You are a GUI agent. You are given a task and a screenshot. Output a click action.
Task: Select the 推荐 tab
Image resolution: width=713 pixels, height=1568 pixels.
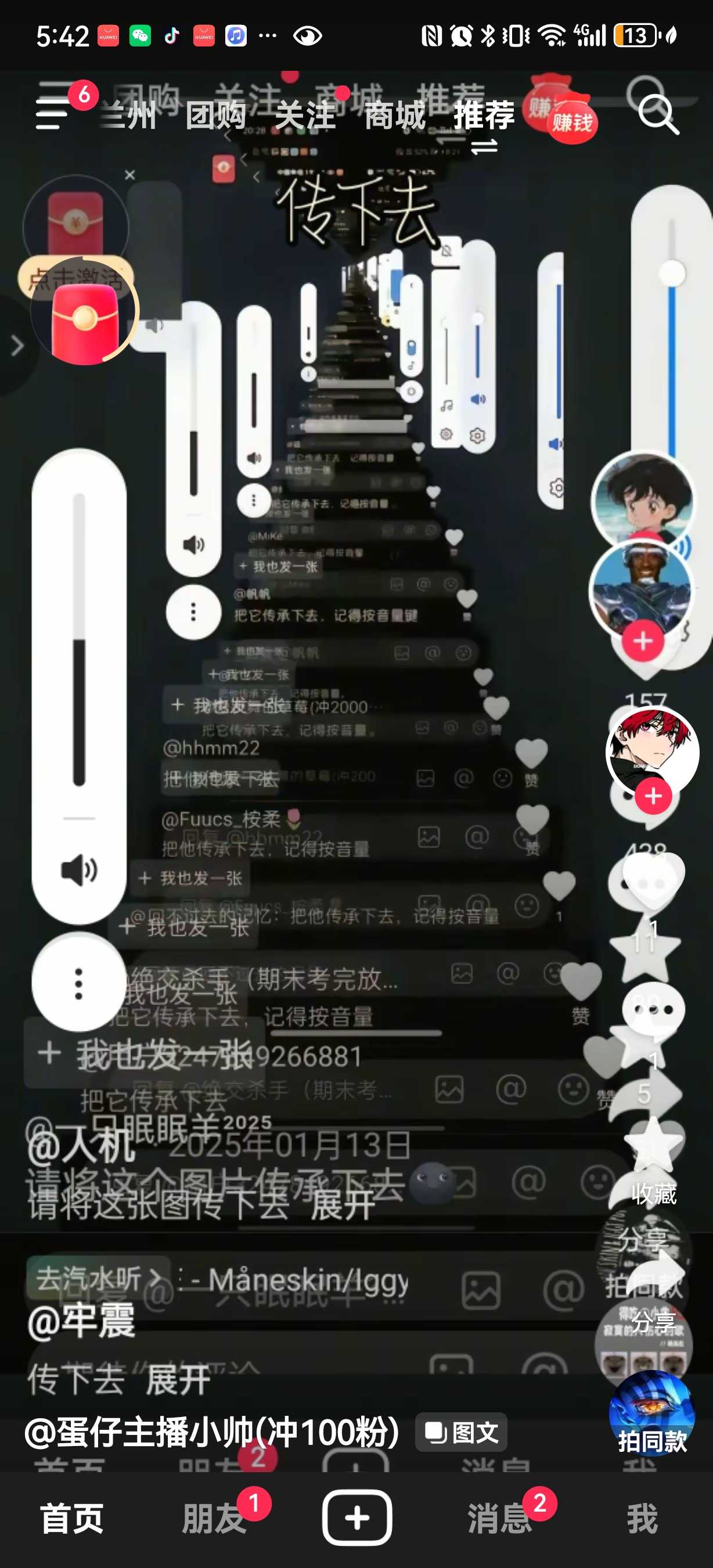click(484, 116)
